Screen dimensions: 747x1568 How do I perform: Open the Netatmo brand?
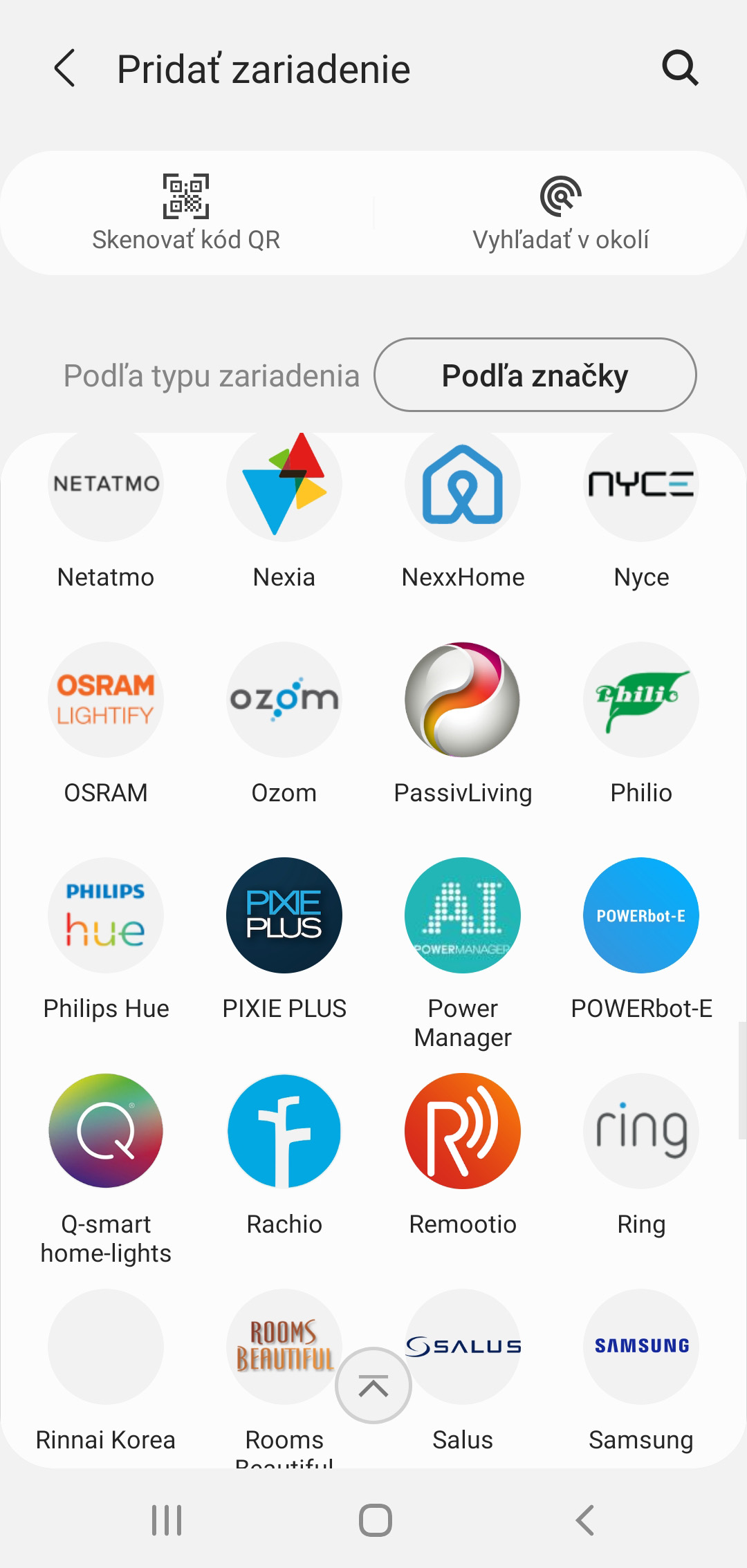106,513
